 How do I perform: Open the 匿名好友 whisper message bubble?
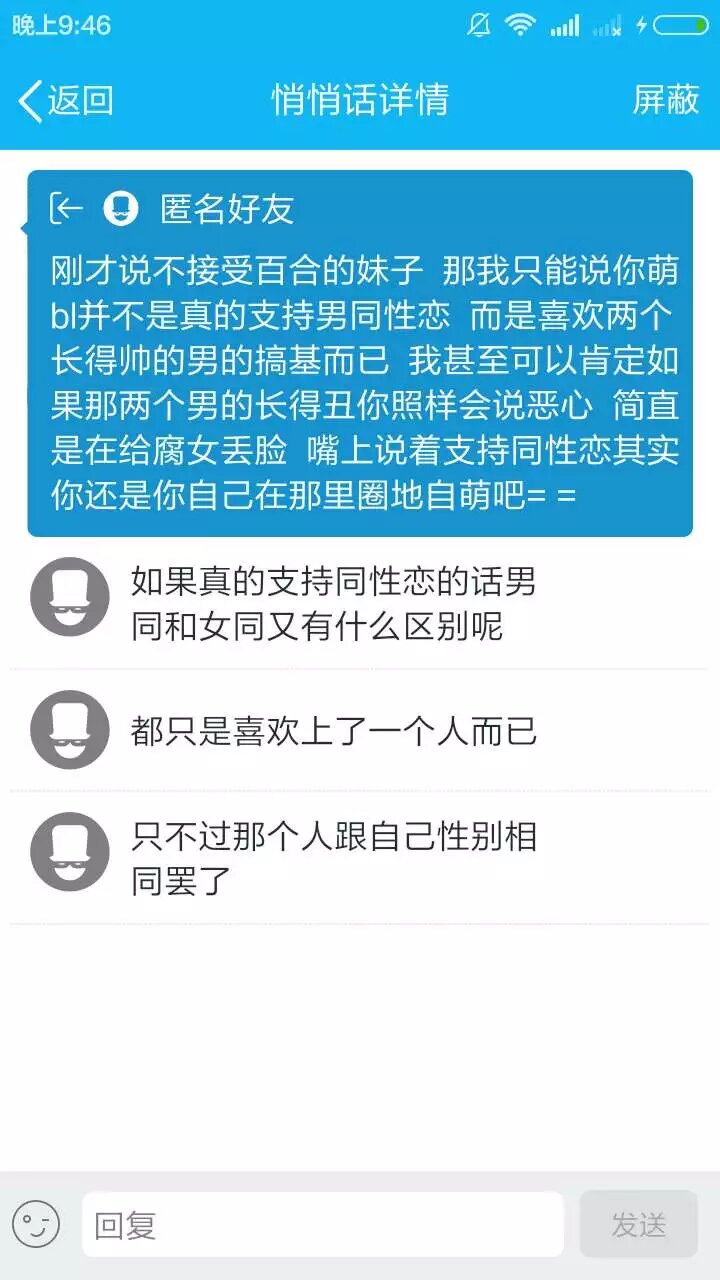coord(360,354)
